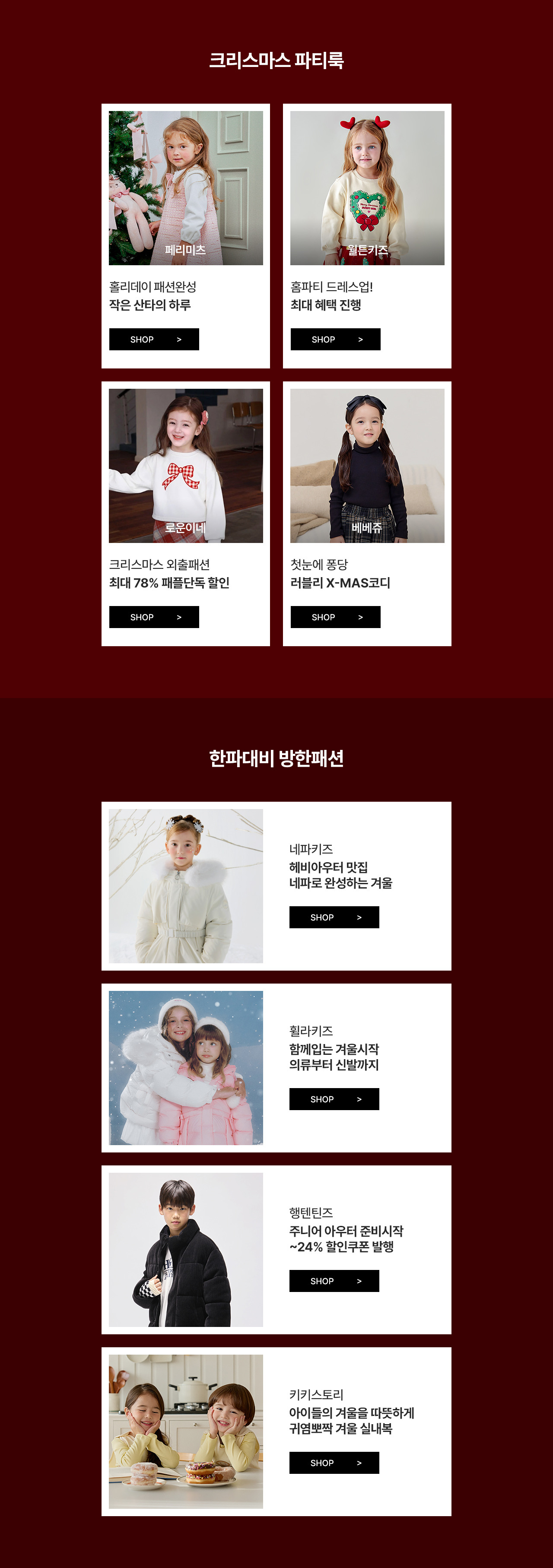Tap SHOP for 휠라키즈 겨울시작
This screenshot has height=1568, width=553.
(x=334, y=1099)
